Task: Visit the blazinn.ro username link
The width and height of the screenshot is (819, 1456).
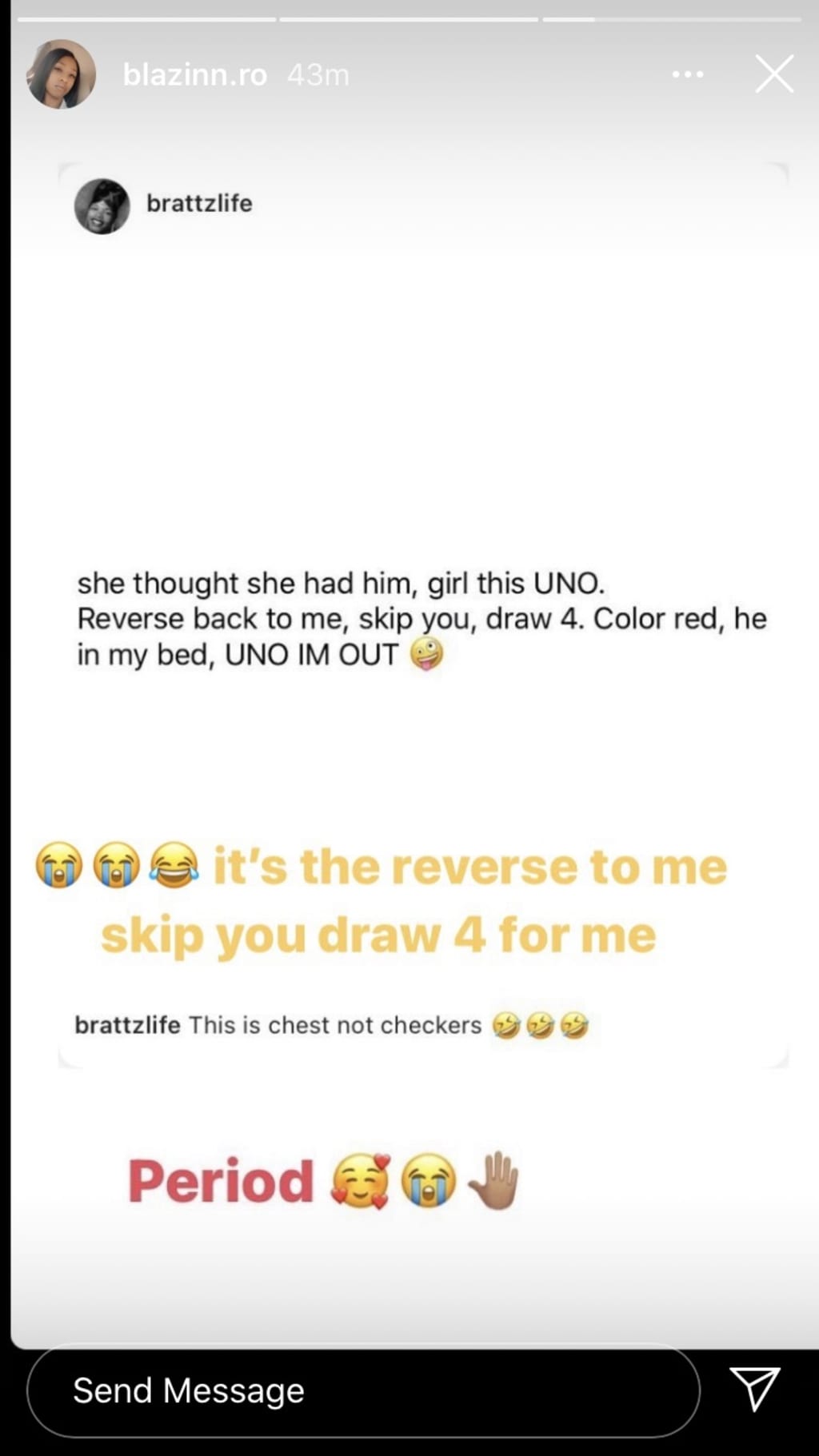Action: pyautogui.click(x=194, y=75)
